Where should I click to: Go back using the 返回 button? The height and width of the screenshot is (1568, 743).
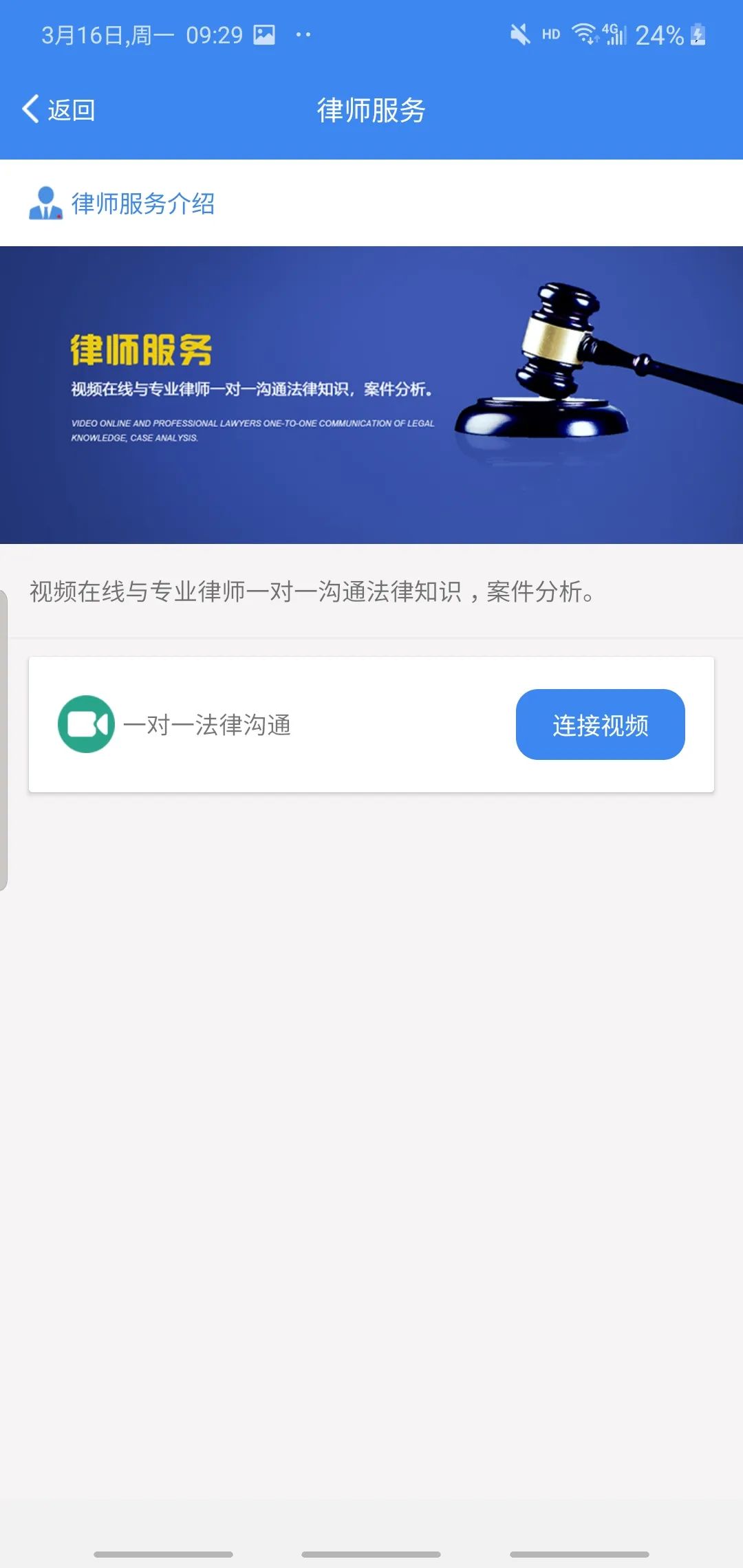(58, 110)
